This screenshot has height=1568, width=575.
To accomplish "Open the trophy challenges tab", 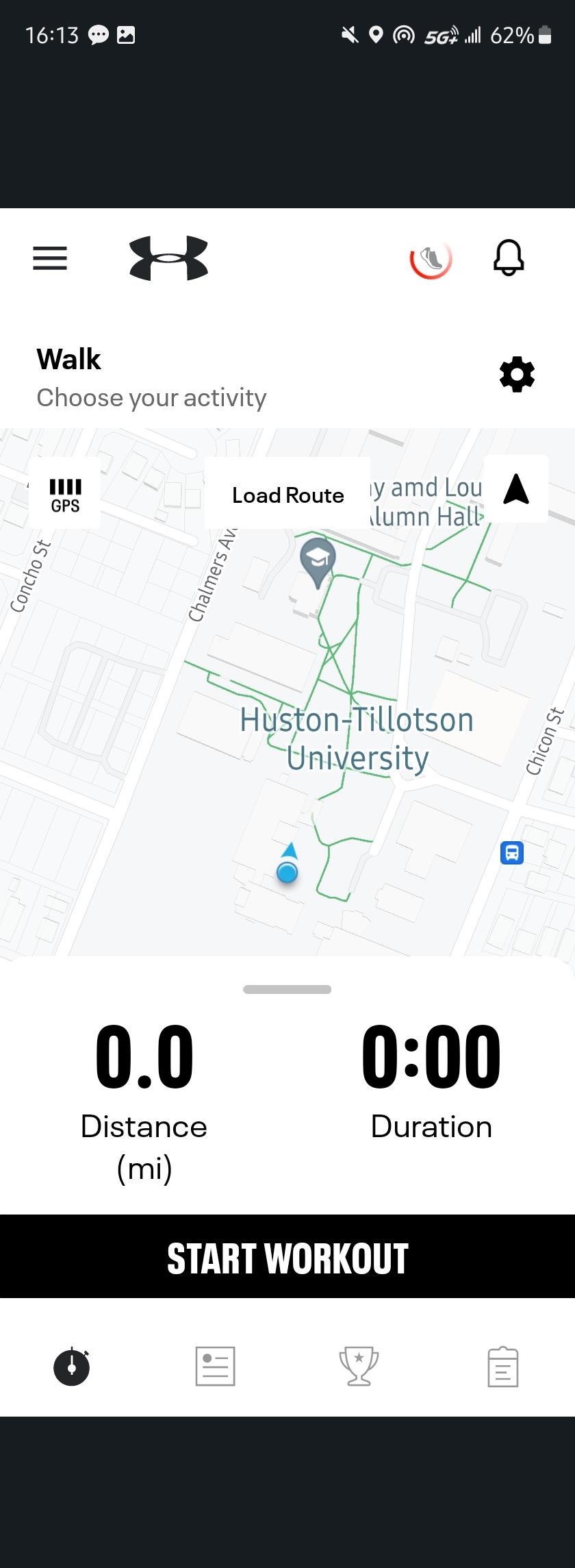I will coord(359,1366).
